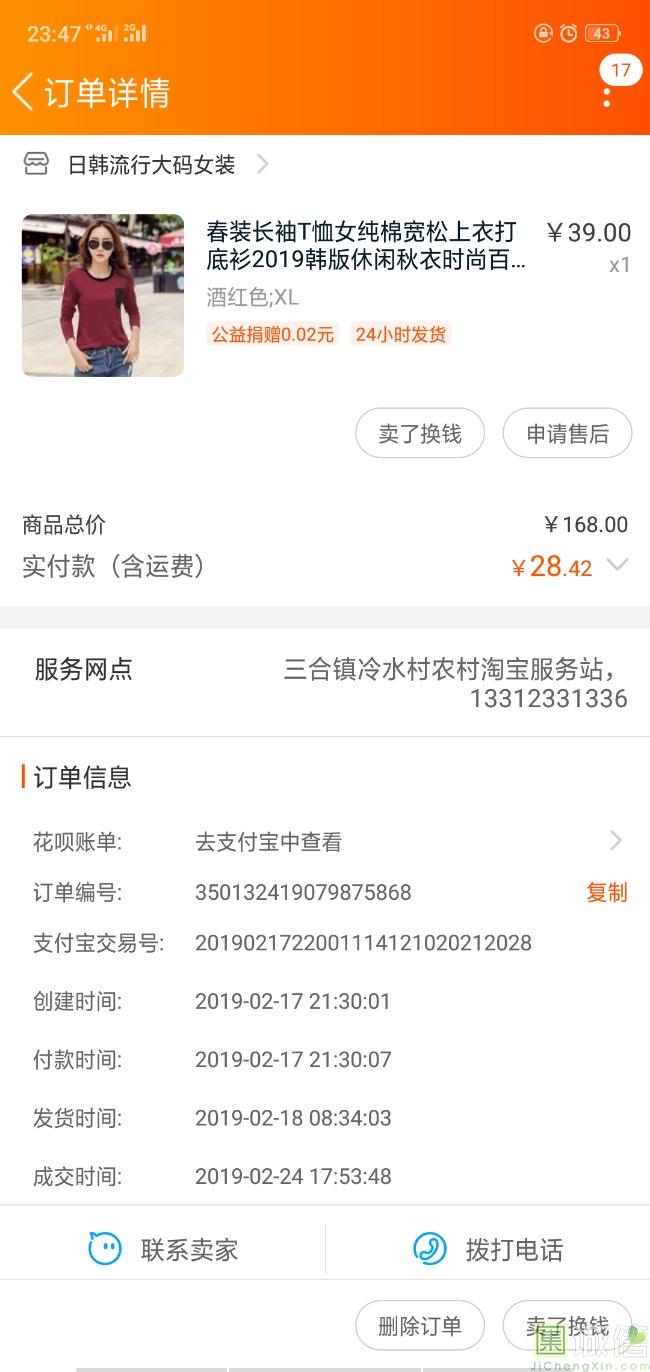650x1372 pixels.
Task: Delete this order with 删除订单
Action: (x=420, y=1326)
